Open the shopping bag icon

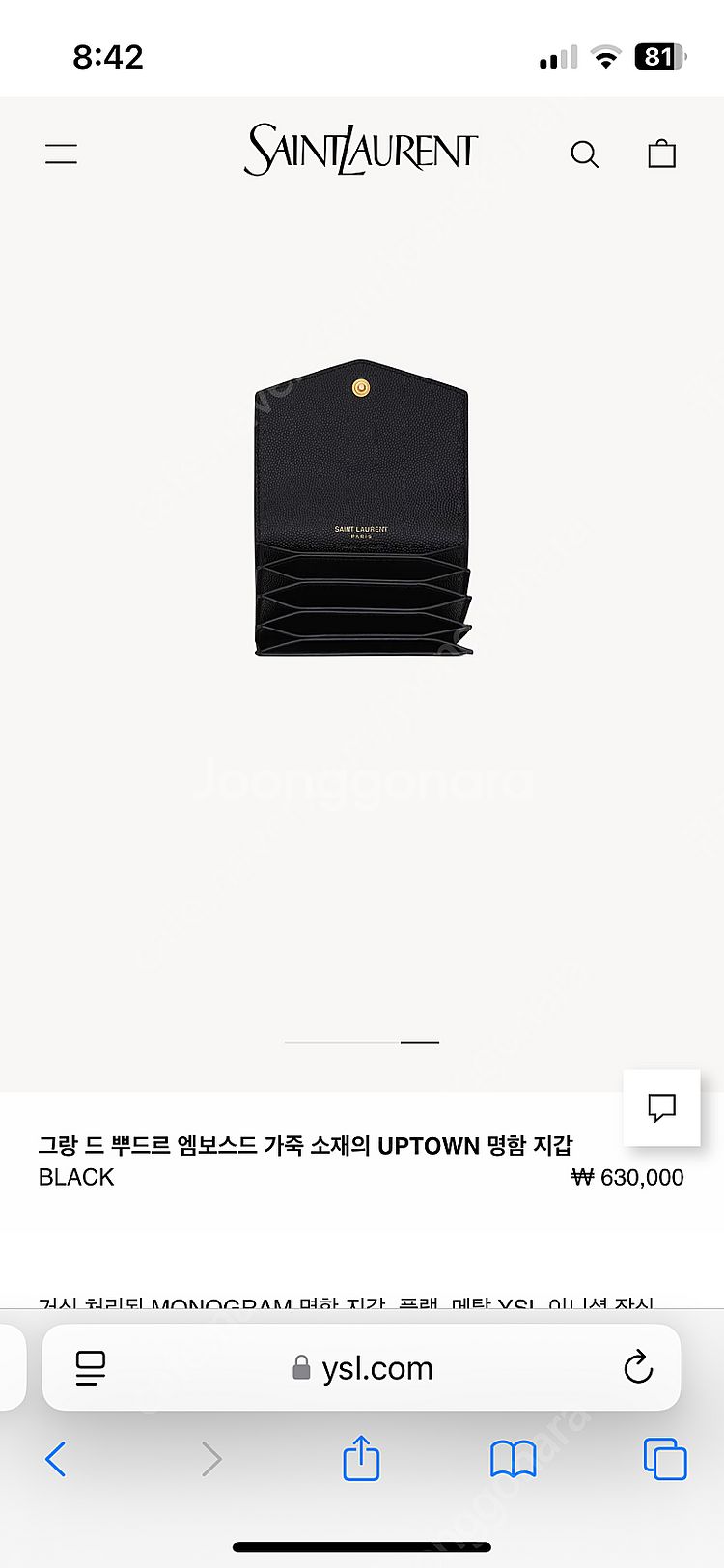tap(661, 153)
